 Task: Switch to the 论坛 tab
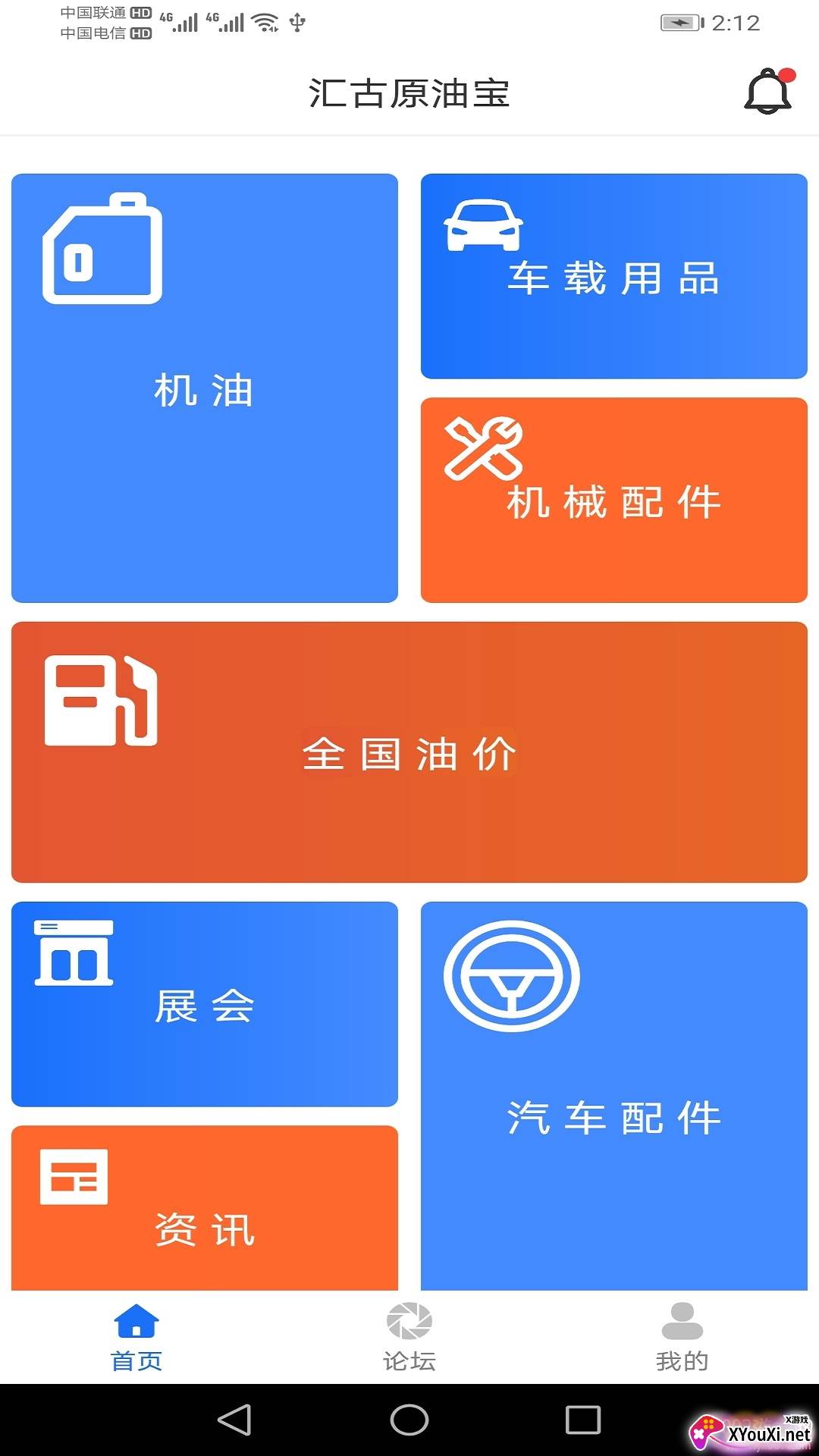coord(409,1338)
